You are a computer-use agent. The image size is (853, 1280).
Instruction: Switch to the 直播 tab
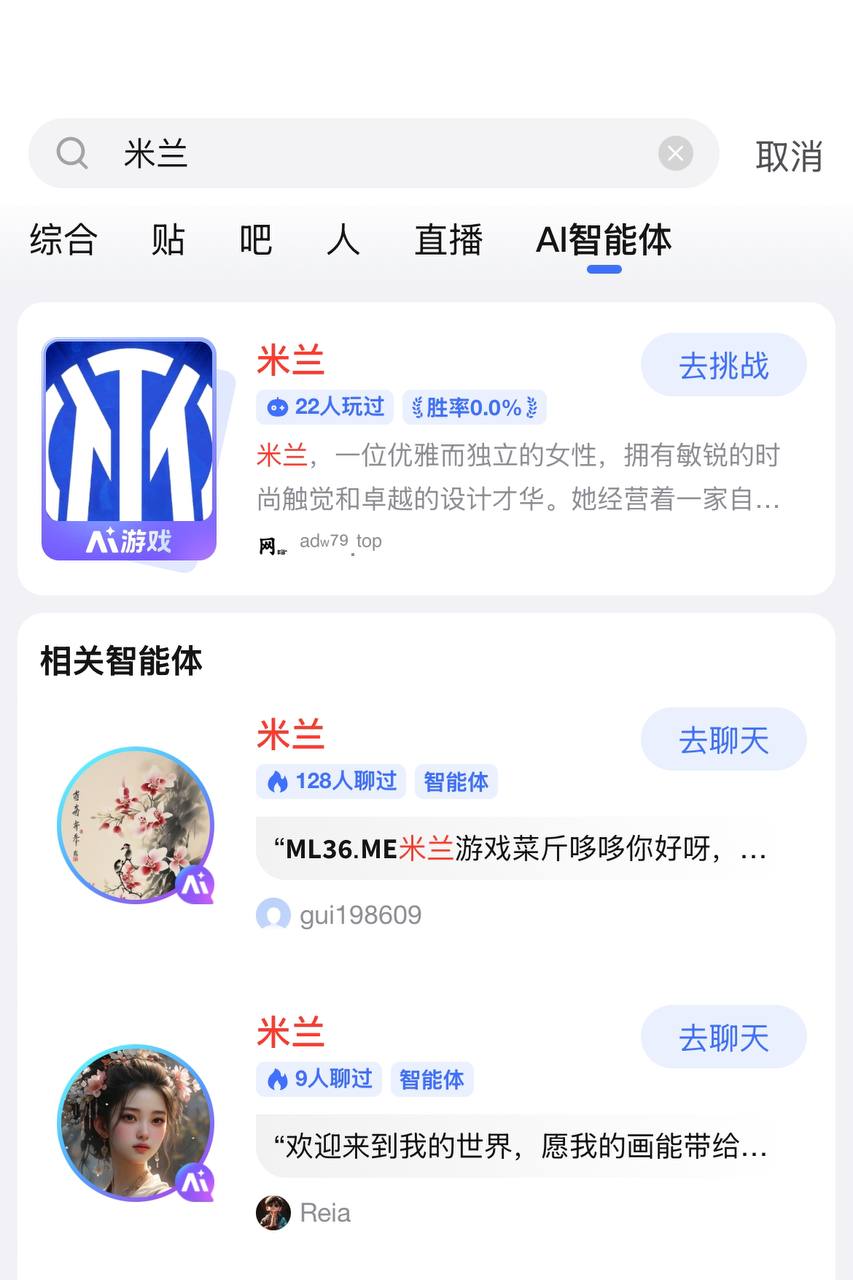click(x=449, y=240)
